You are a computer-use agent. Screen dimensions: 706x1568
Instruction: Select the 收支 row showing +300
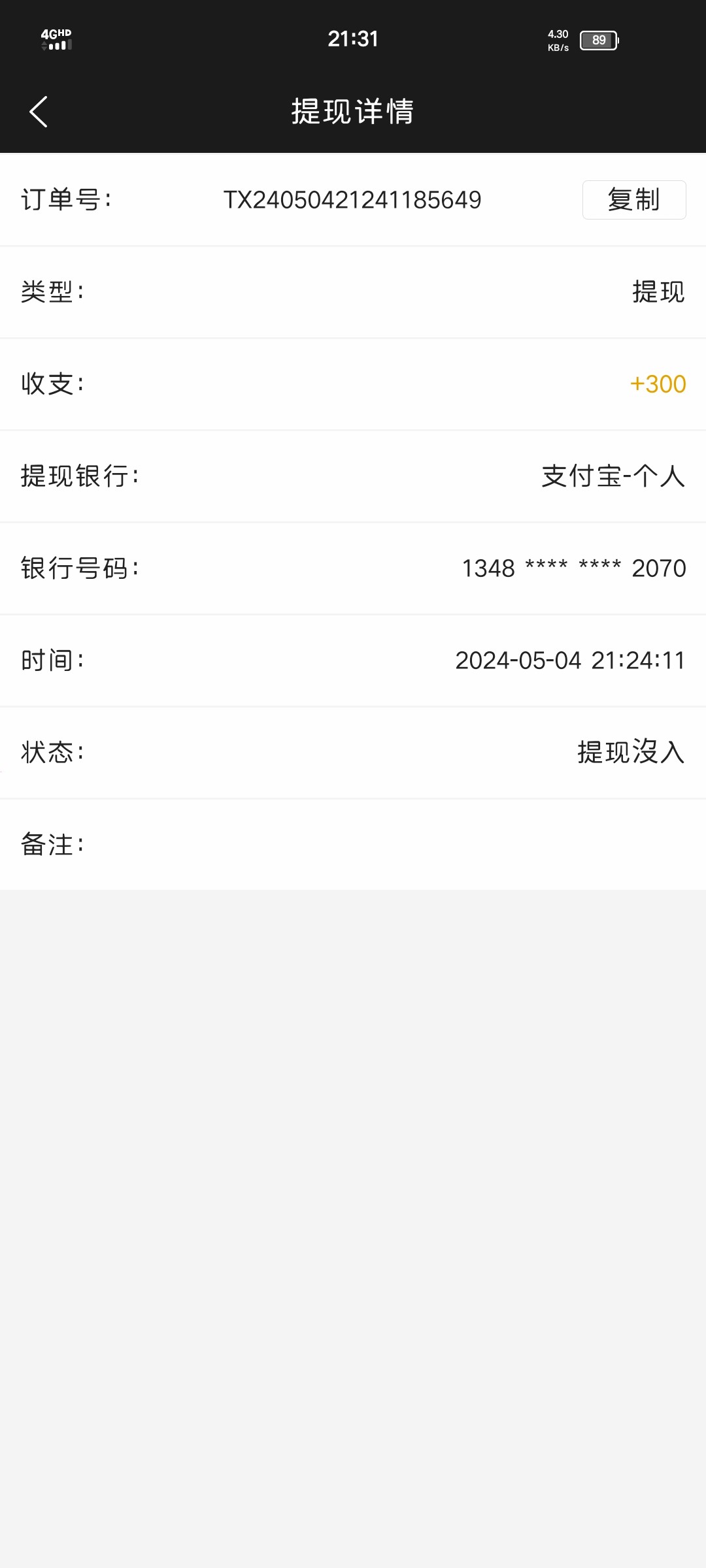tap(353, 385)
